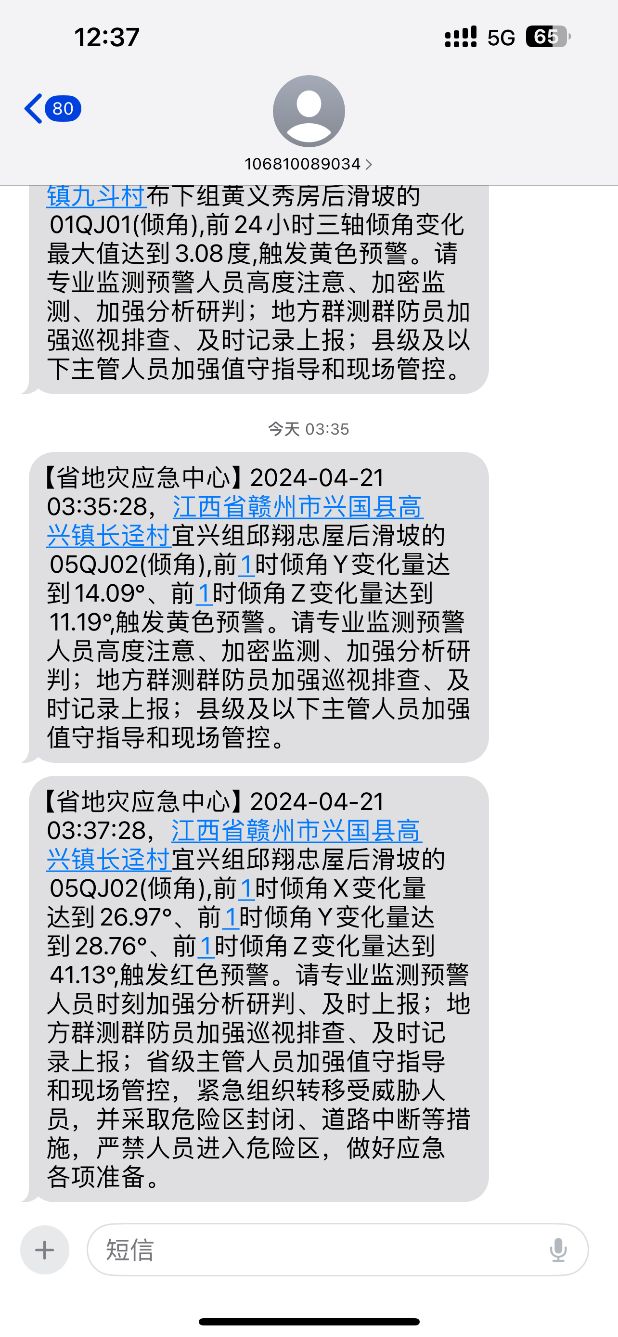Go back to the message list
This screenshot has width=618, height=1337.
[x=50, y=108]
